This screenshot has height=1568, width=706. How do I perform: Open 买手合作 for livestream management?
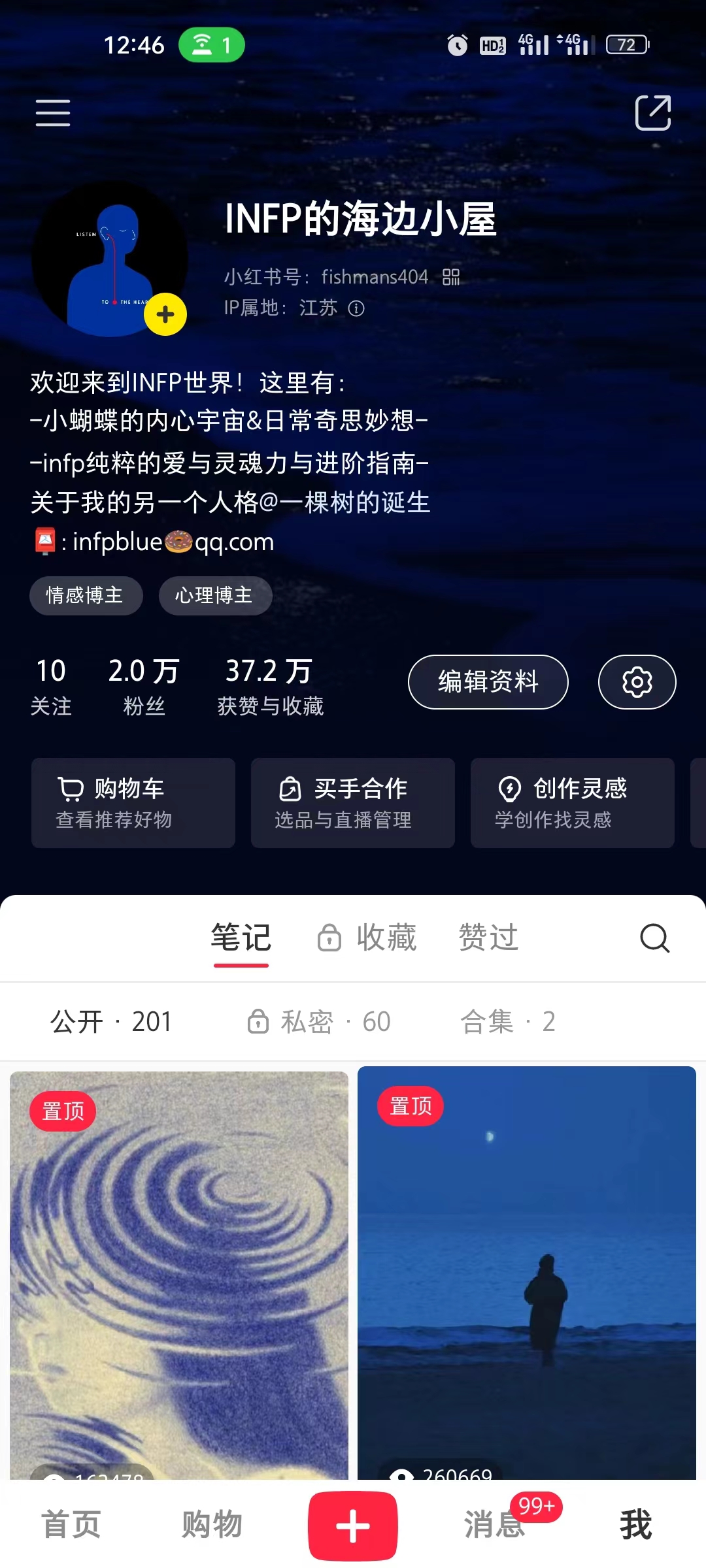click(x=352, y=802)
